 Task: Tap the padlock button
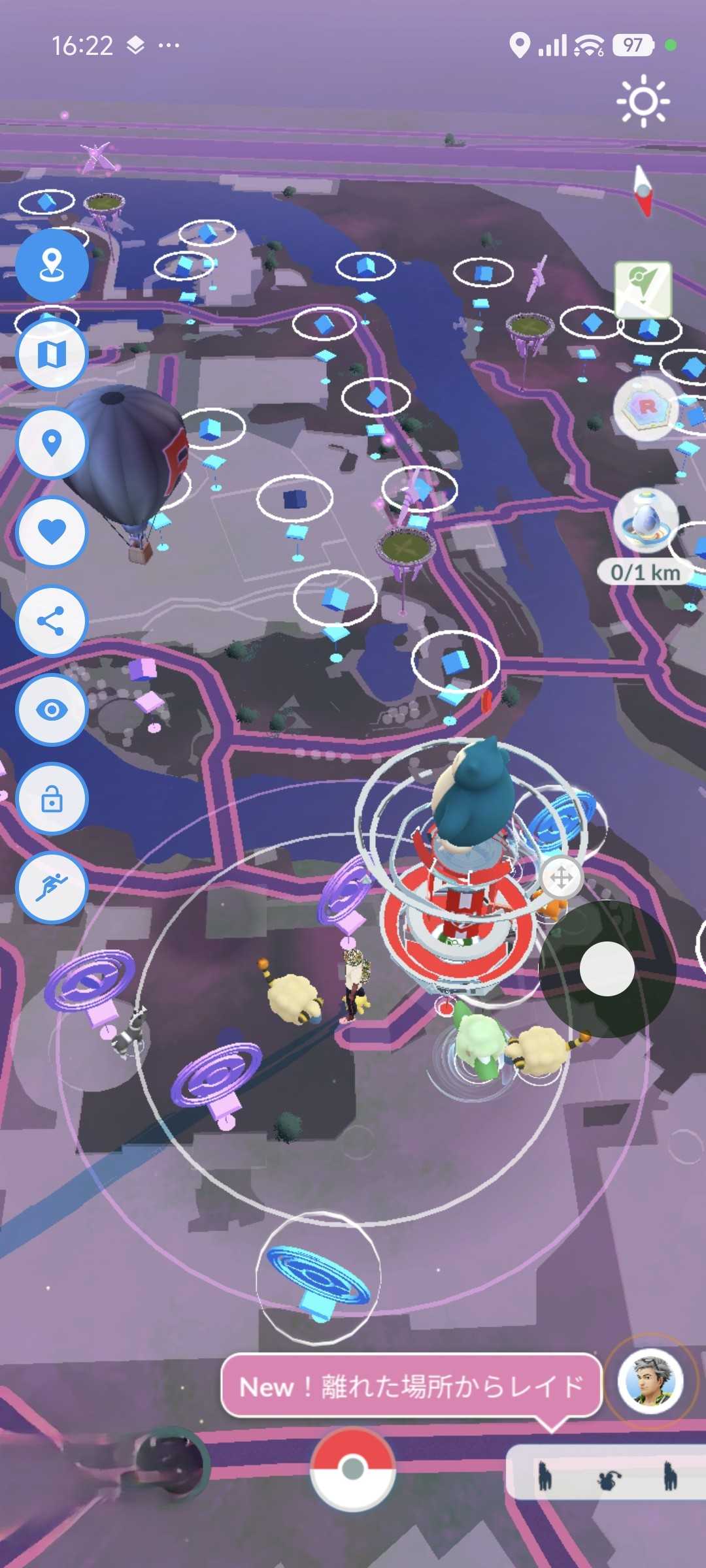(x=52, y=798)
